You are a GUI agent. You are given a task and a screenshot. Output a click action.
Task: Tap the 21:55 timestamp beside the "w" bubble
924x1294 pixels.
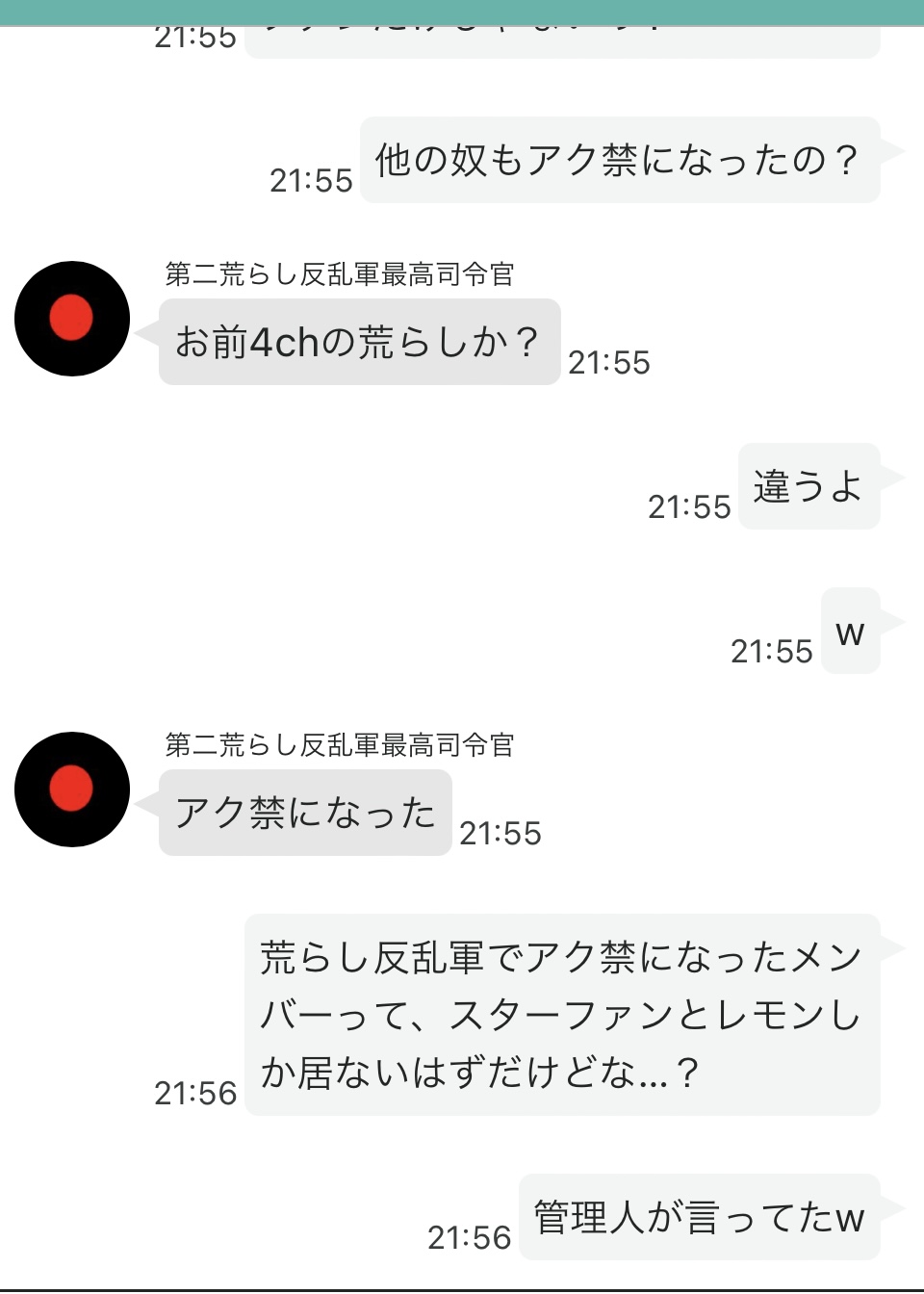(x=770, y=652)
